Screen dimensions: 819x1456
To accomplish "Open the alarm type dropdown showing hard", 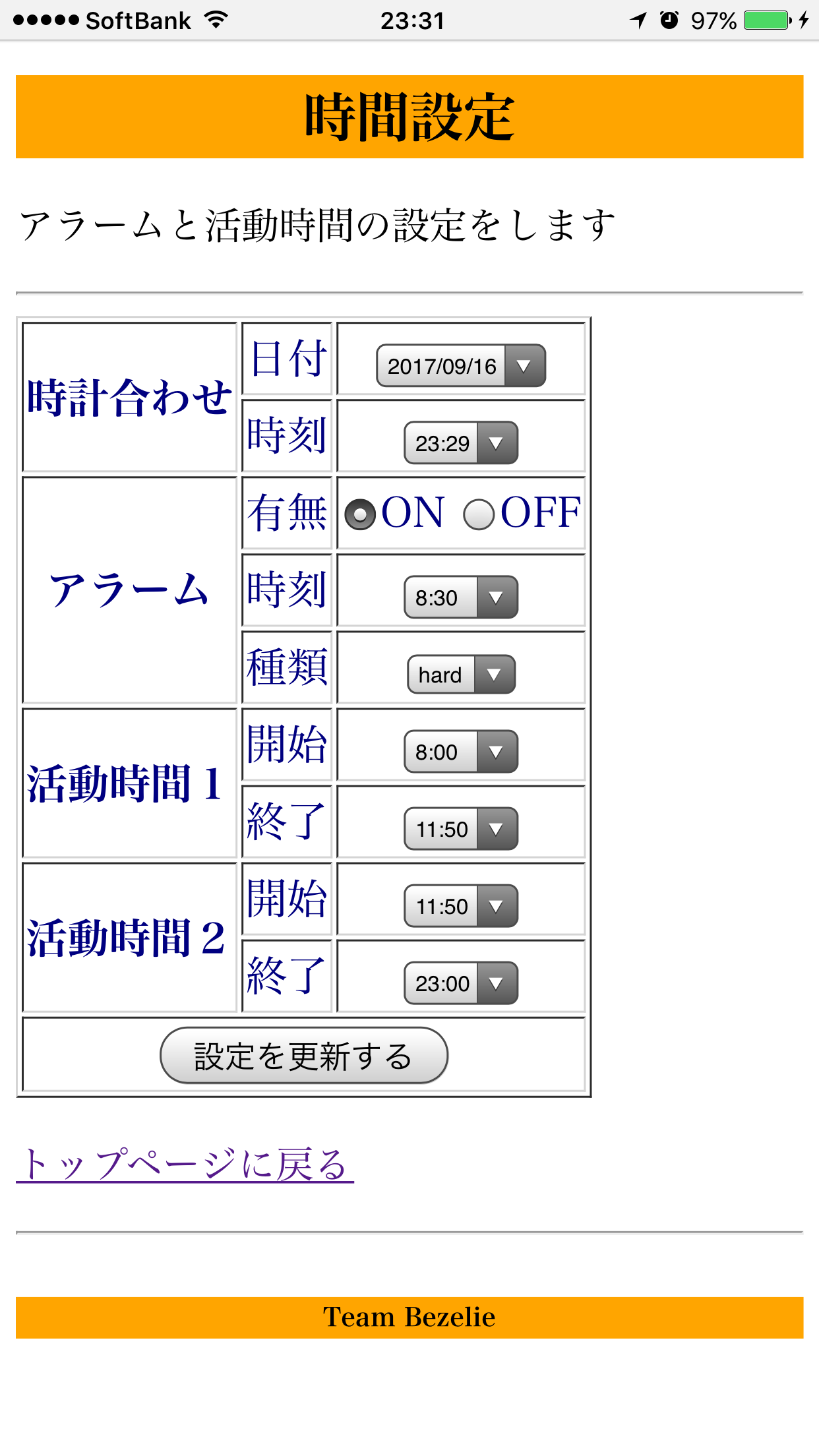I will pos(460,675).
